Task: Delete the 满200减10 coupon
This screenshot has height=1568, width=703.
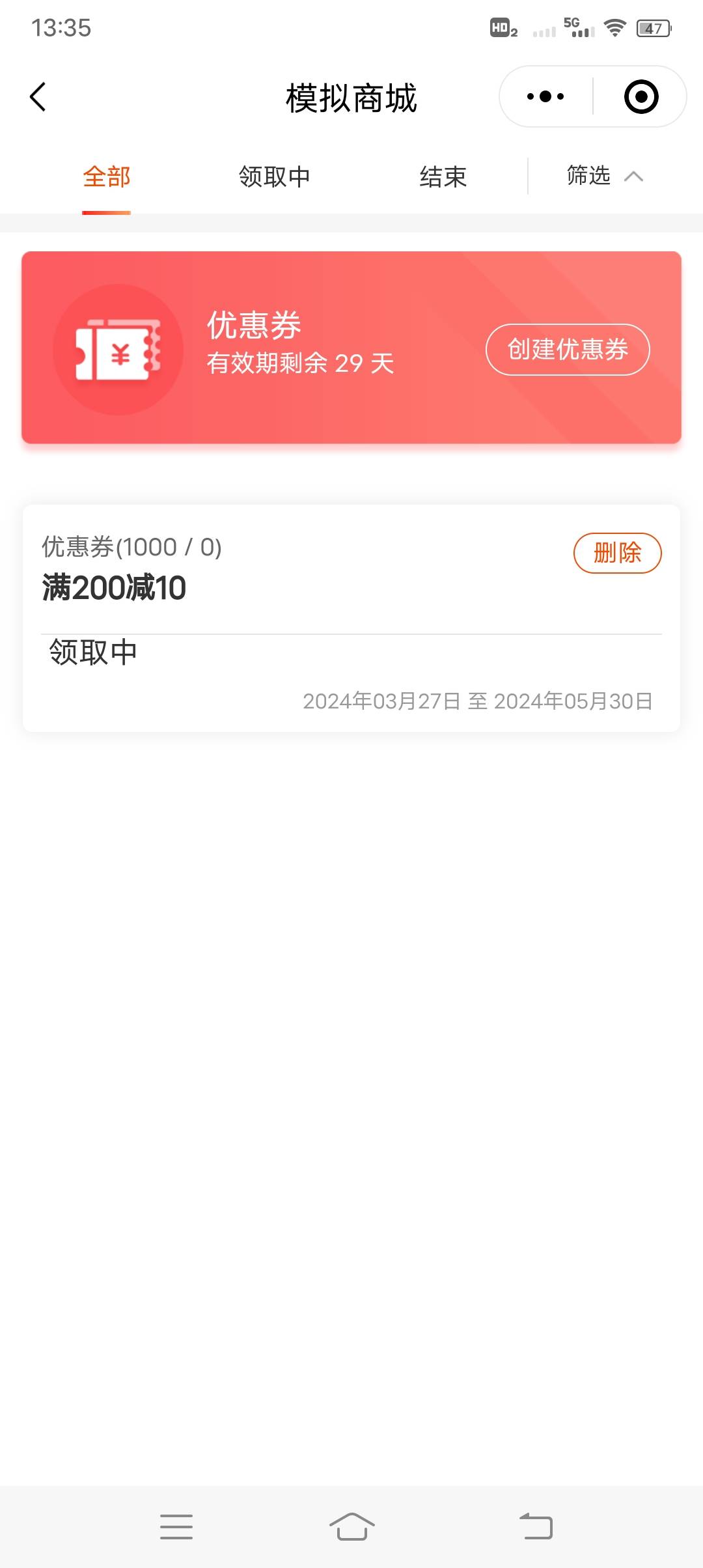Action: pos(617,553)
